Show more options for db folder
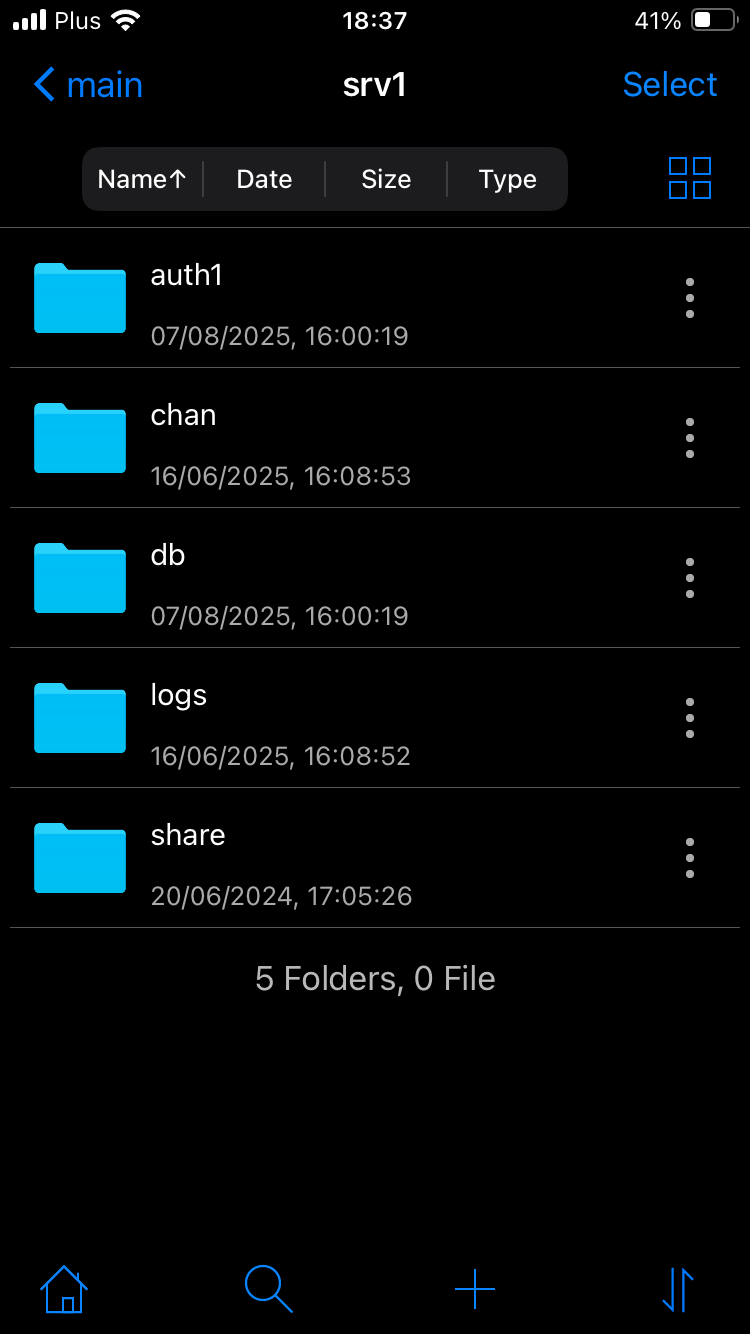750x1334 pixels. pyautogui.click(x=690, y=578)
